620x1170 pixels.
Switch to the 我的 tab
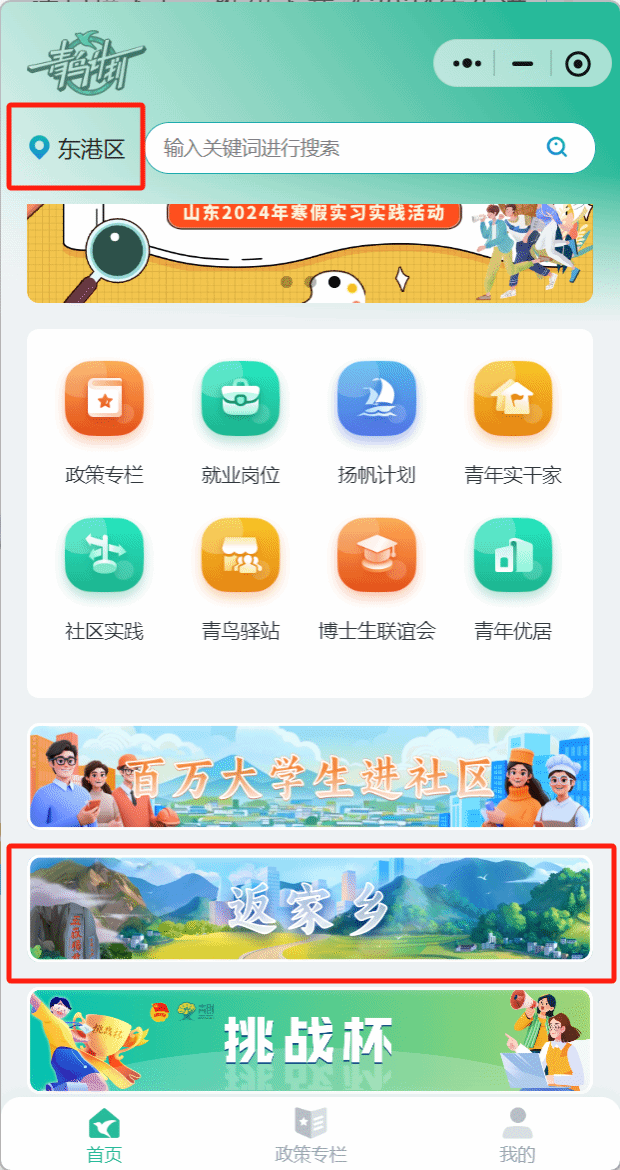pos(517,1135)
